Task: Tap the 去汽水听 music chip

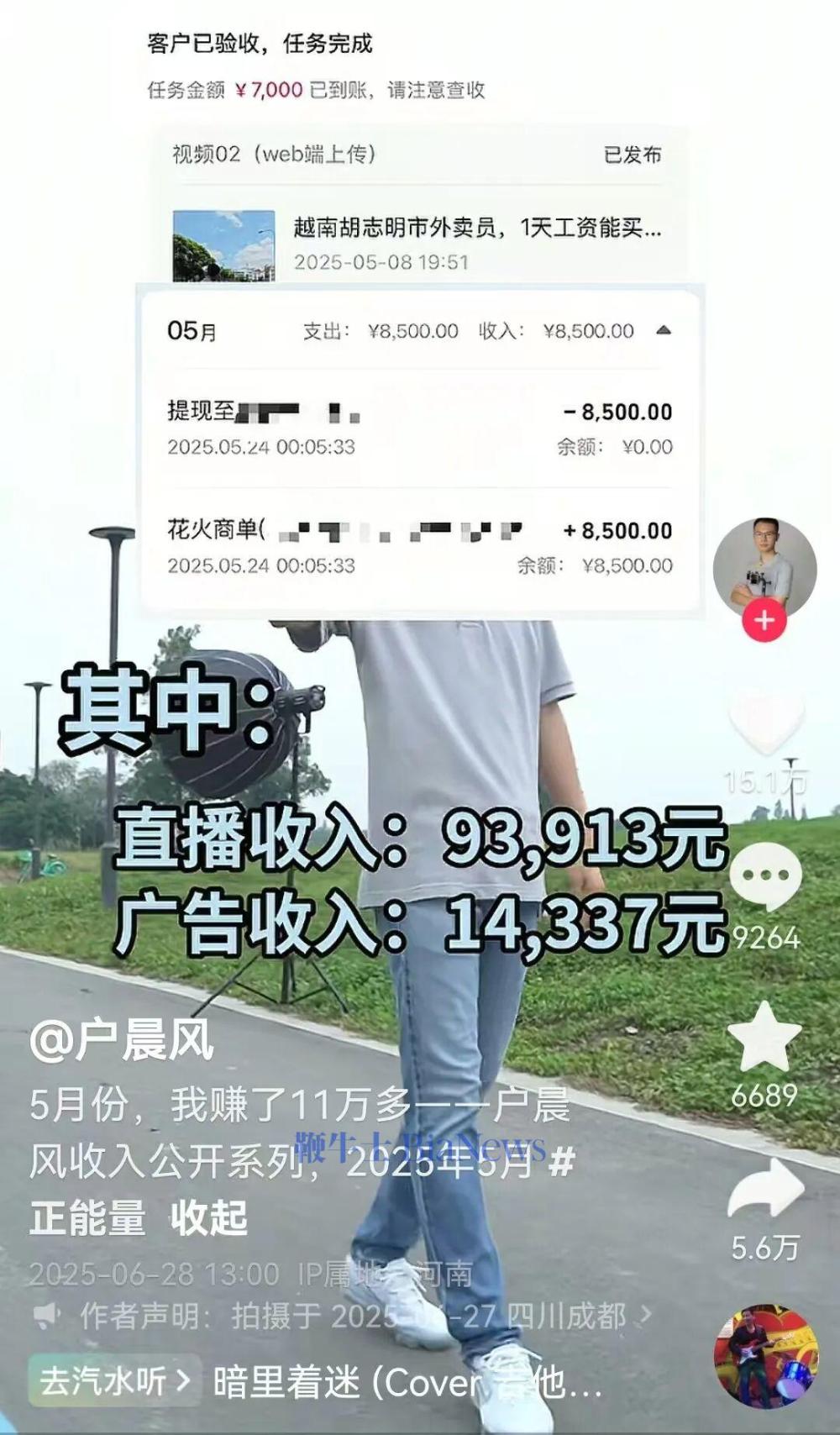Action: tap(114, 1380)
